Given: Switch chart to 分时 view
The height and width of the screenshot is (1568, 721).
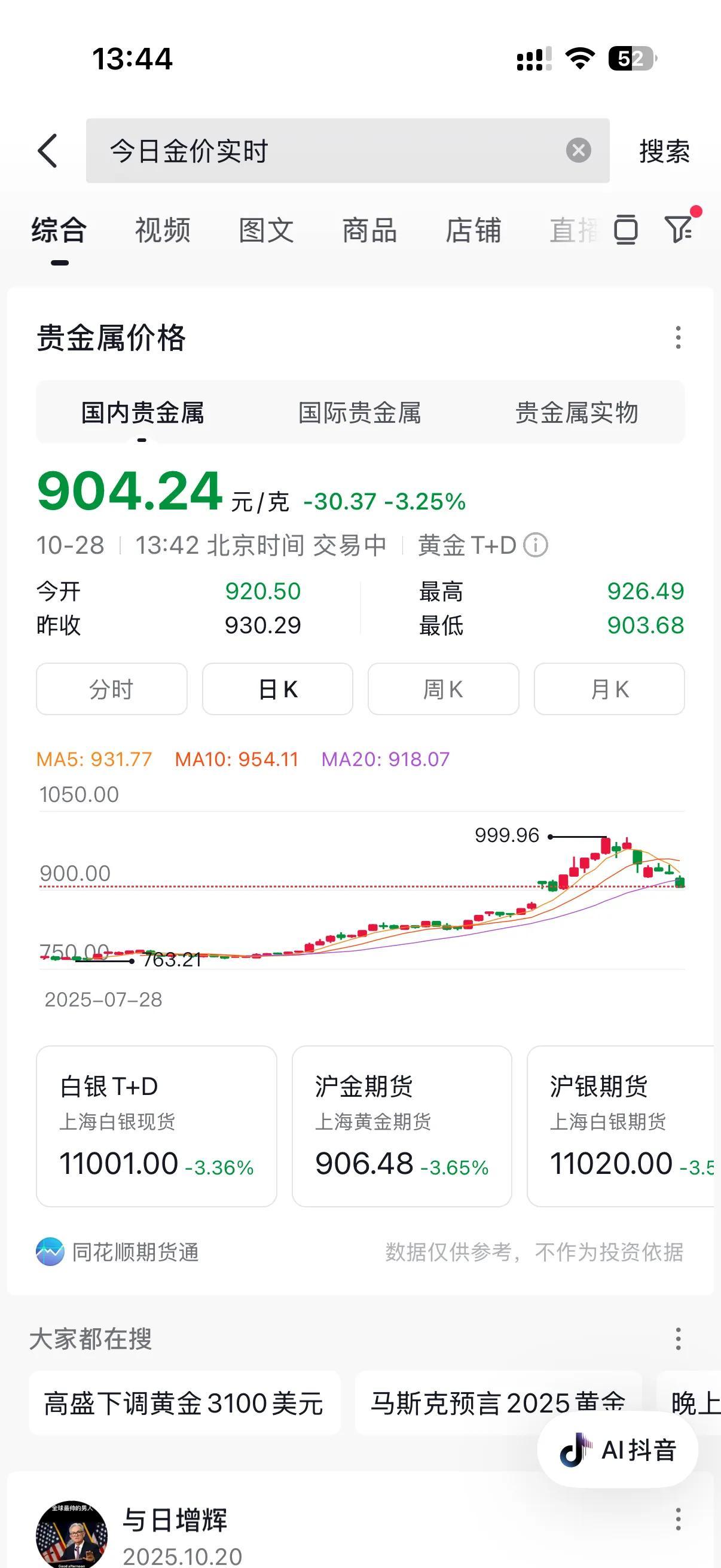Looking at the screenshot, I should click(112, 688).
